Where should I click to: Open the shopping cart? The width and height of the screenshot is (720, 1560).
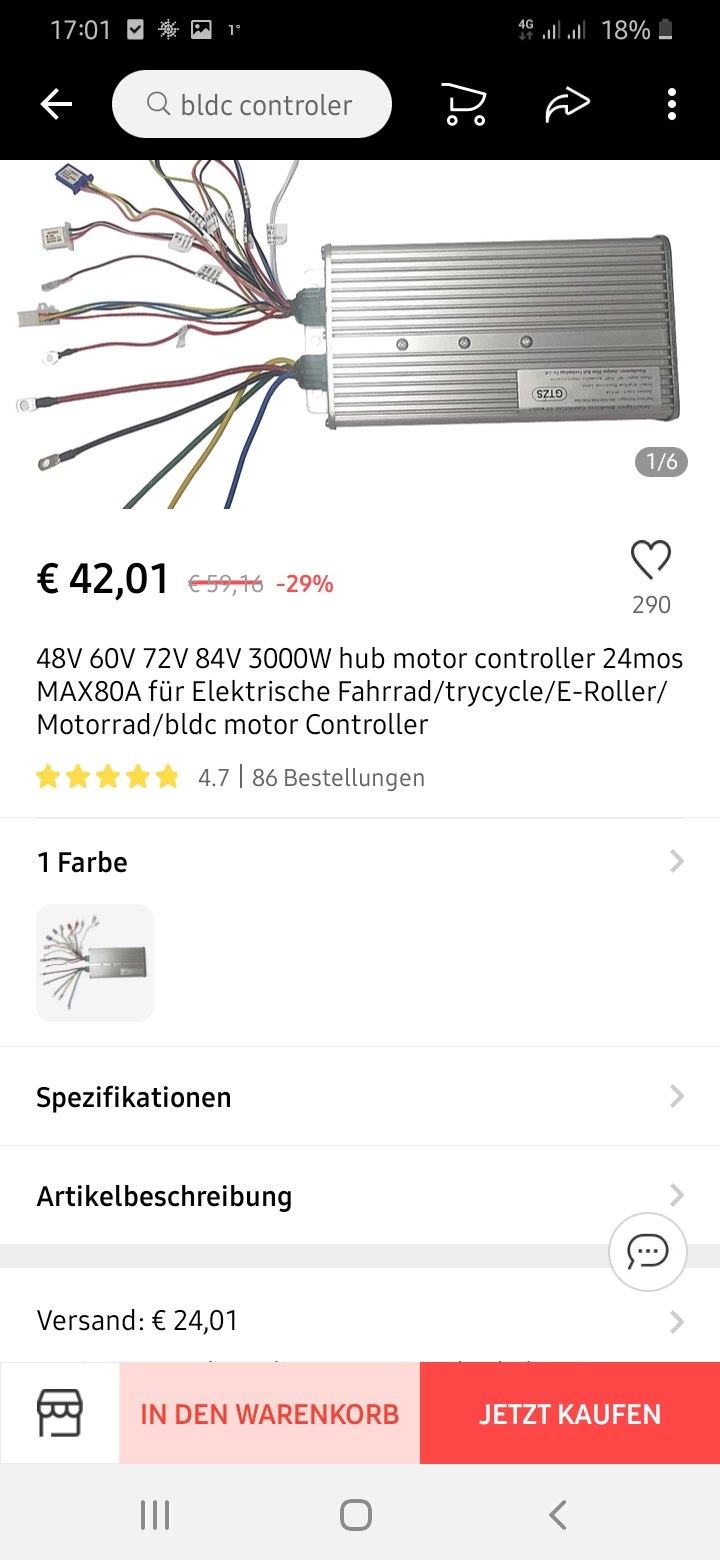464,104
